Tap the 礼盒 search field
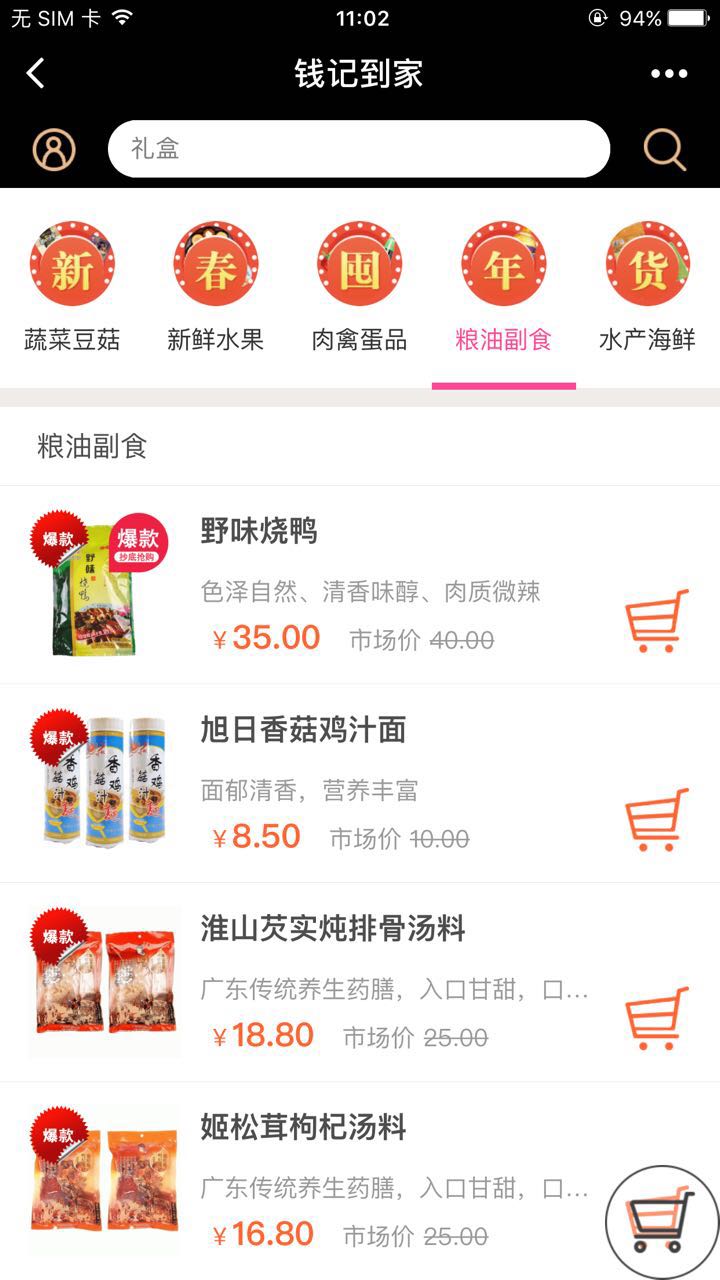 coord(358,150)
